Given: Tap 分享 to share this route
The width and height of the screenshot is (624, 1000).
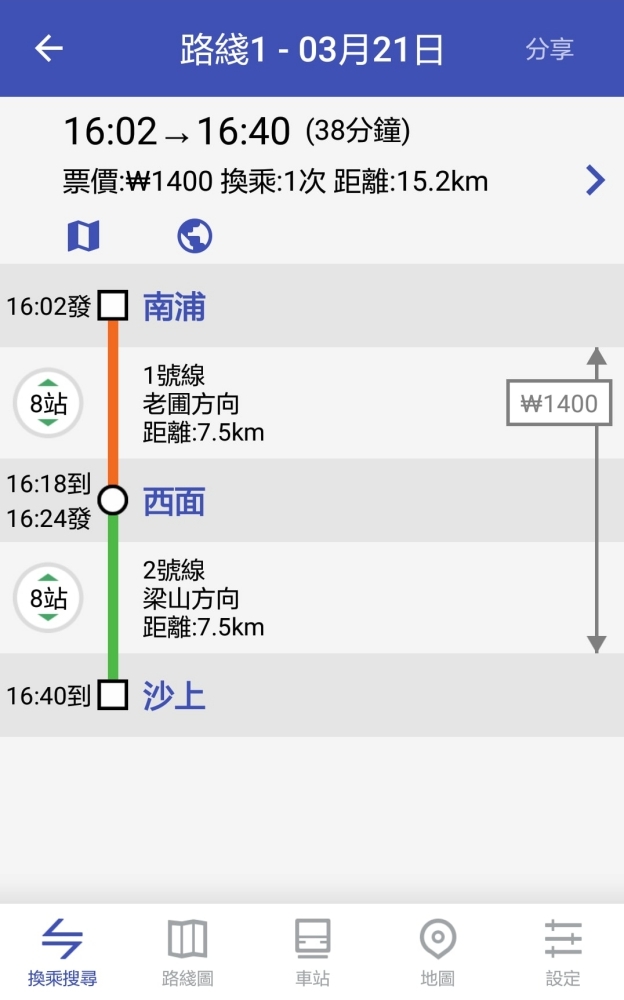Looking at the screenshot, I should click(x=550, y=49).
